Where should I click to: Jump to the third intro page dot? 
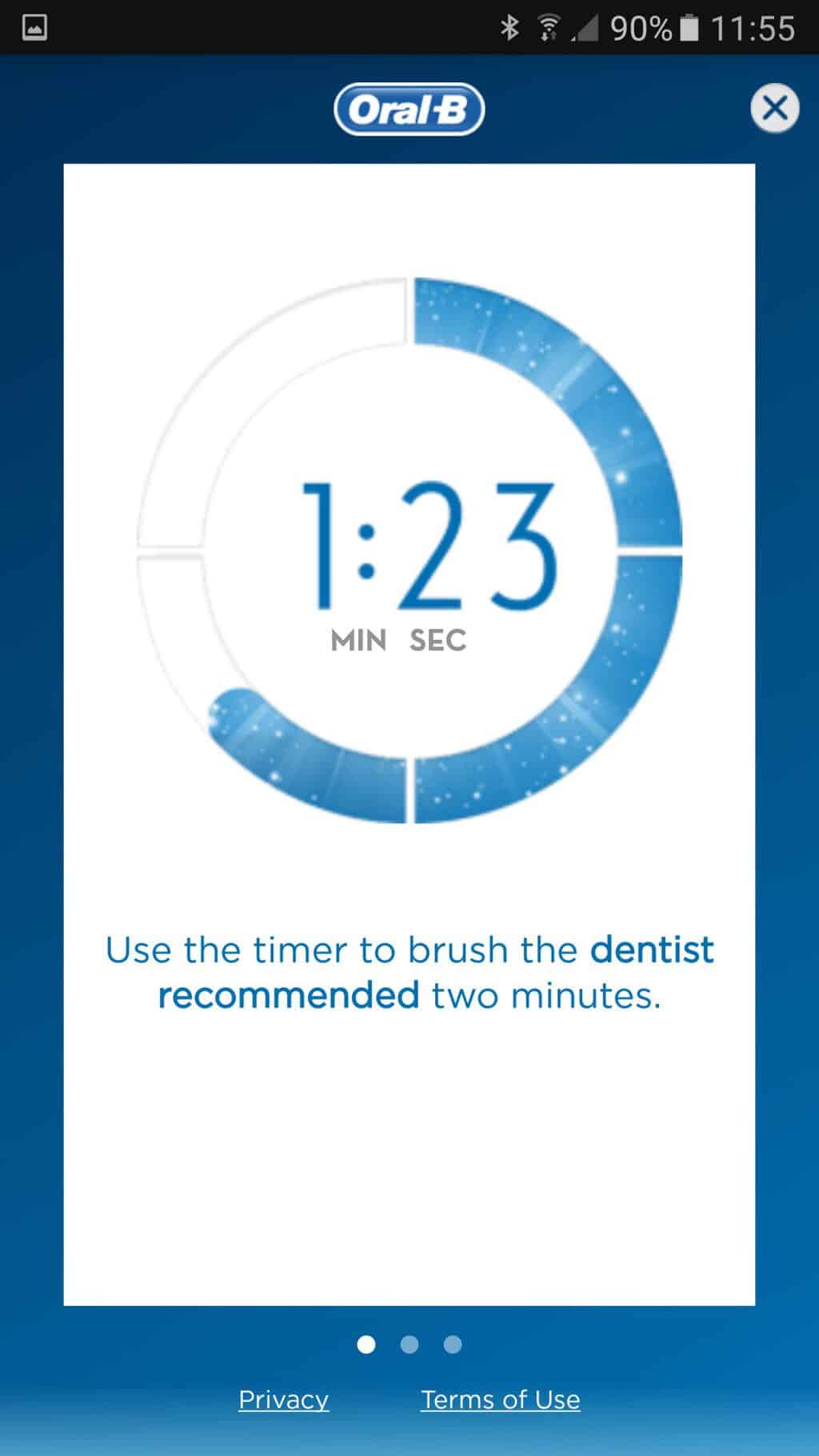(x=453, y=1344)
